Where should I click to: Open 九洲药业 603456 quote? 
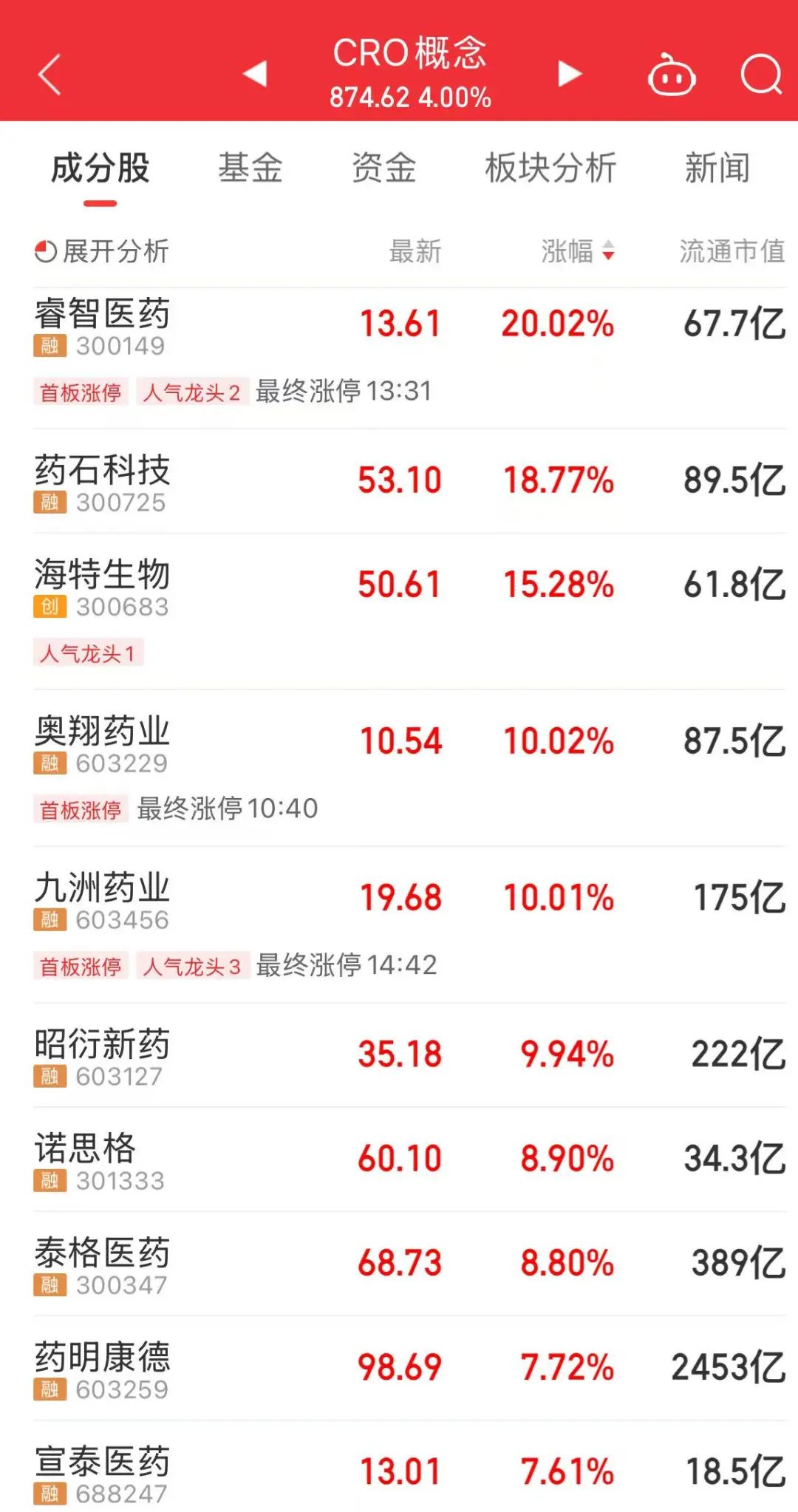pos(410,924)
